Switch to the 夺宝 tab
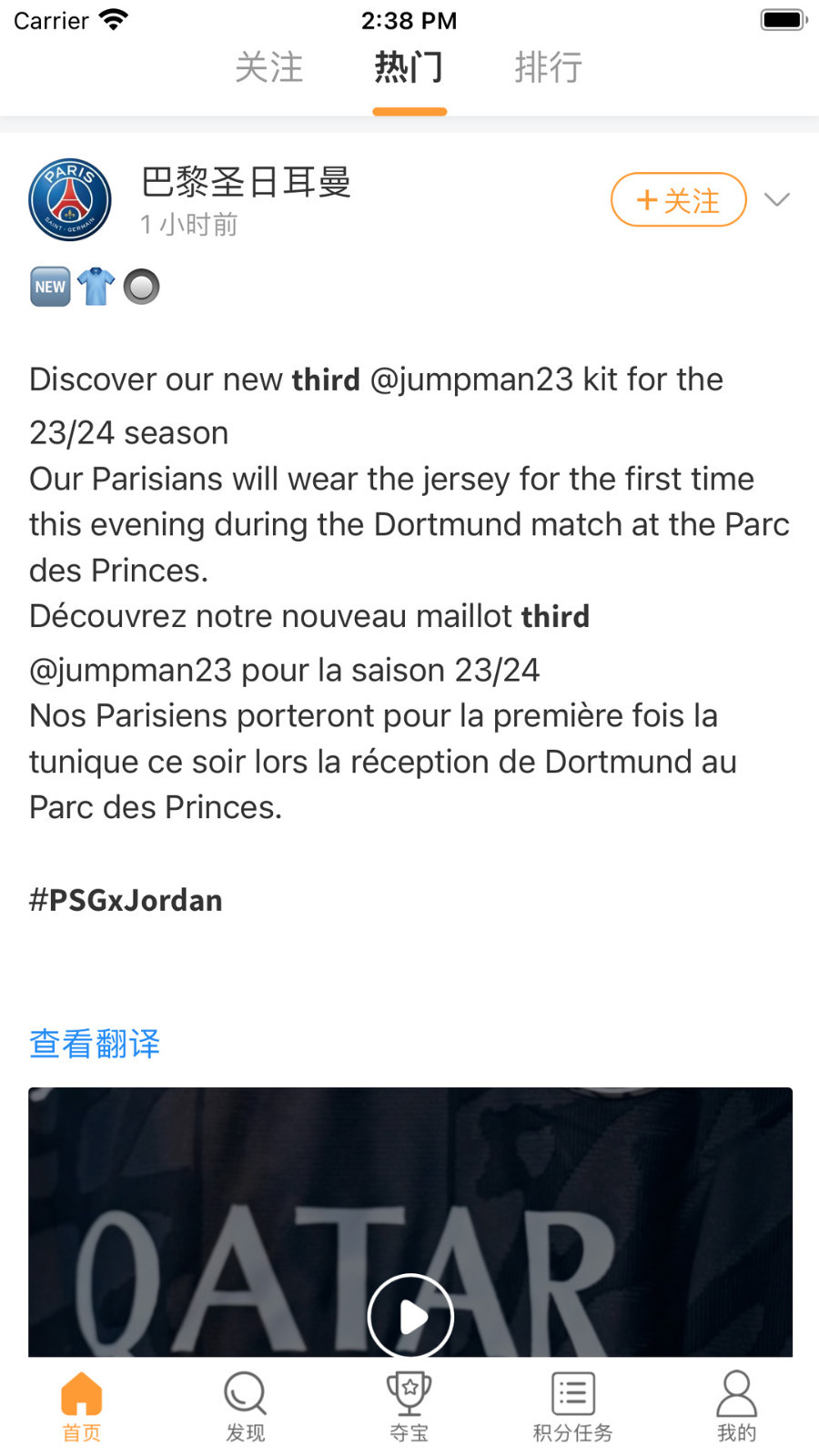The height and width of the screenshot is (1456, 819). click(409, 1406)
